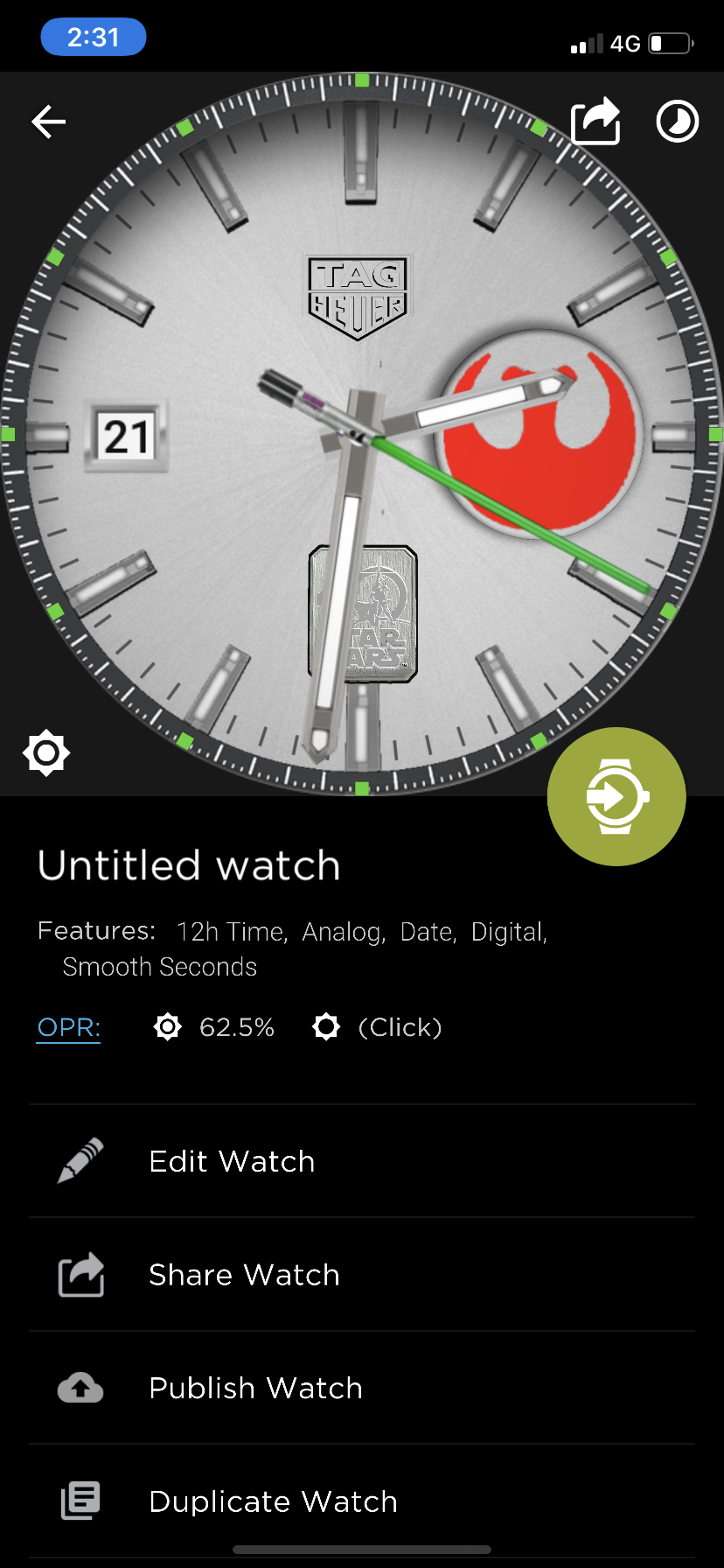Open the OPR link
Viewport: 724px width, 1568px height.
tap(69, 1027)
